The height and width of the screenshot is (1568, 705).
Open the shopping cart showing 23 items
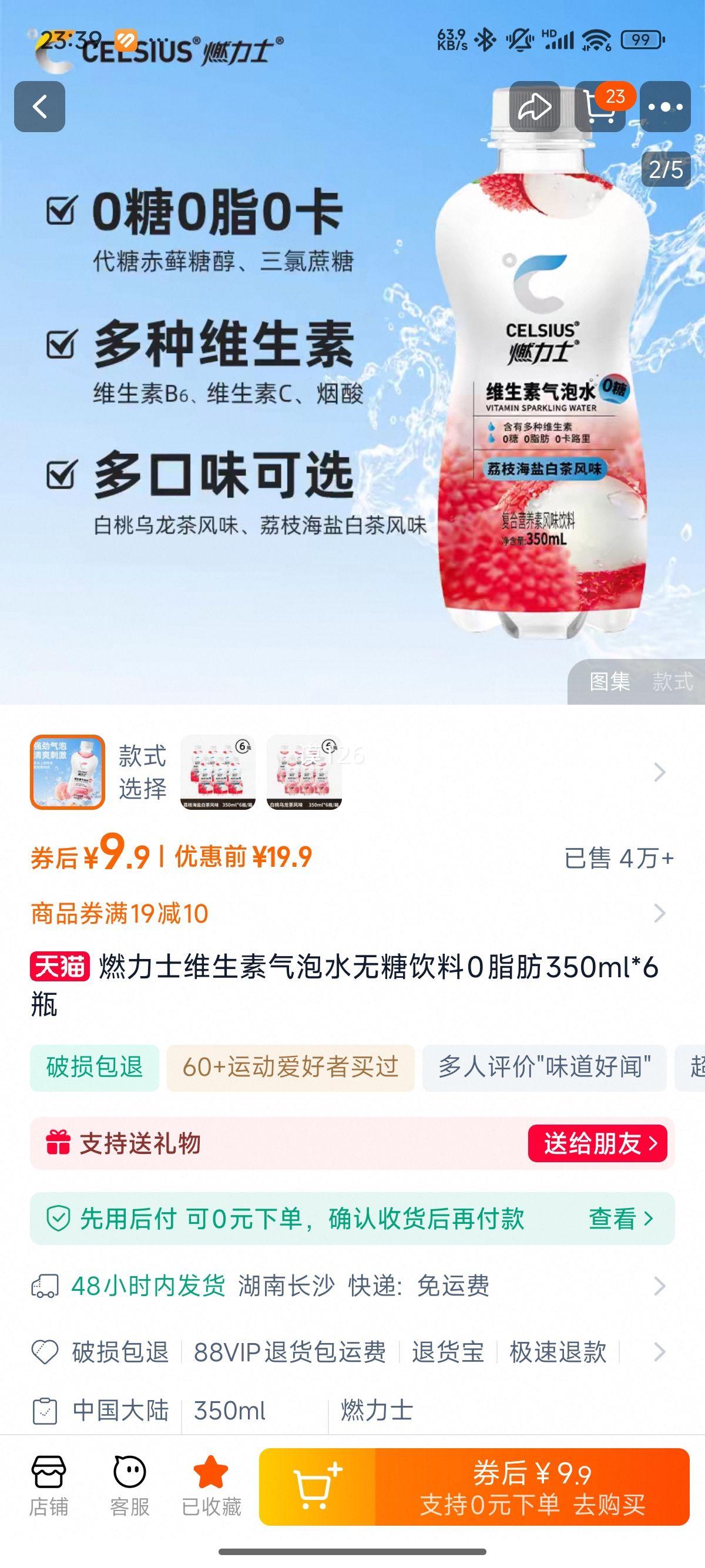pyautogui.click(x=603, y=105)
